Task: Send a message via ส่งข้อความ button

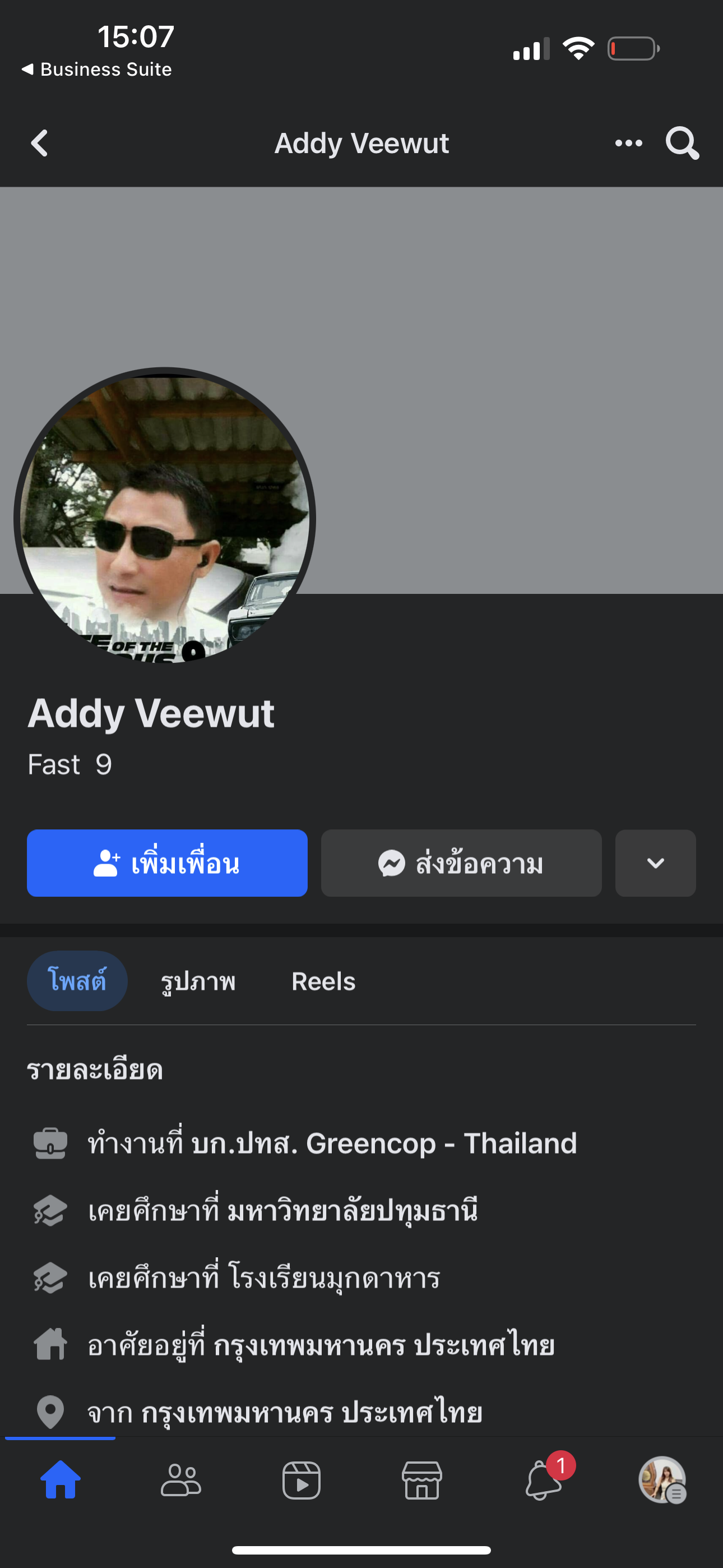Action: tap(461, 863)
